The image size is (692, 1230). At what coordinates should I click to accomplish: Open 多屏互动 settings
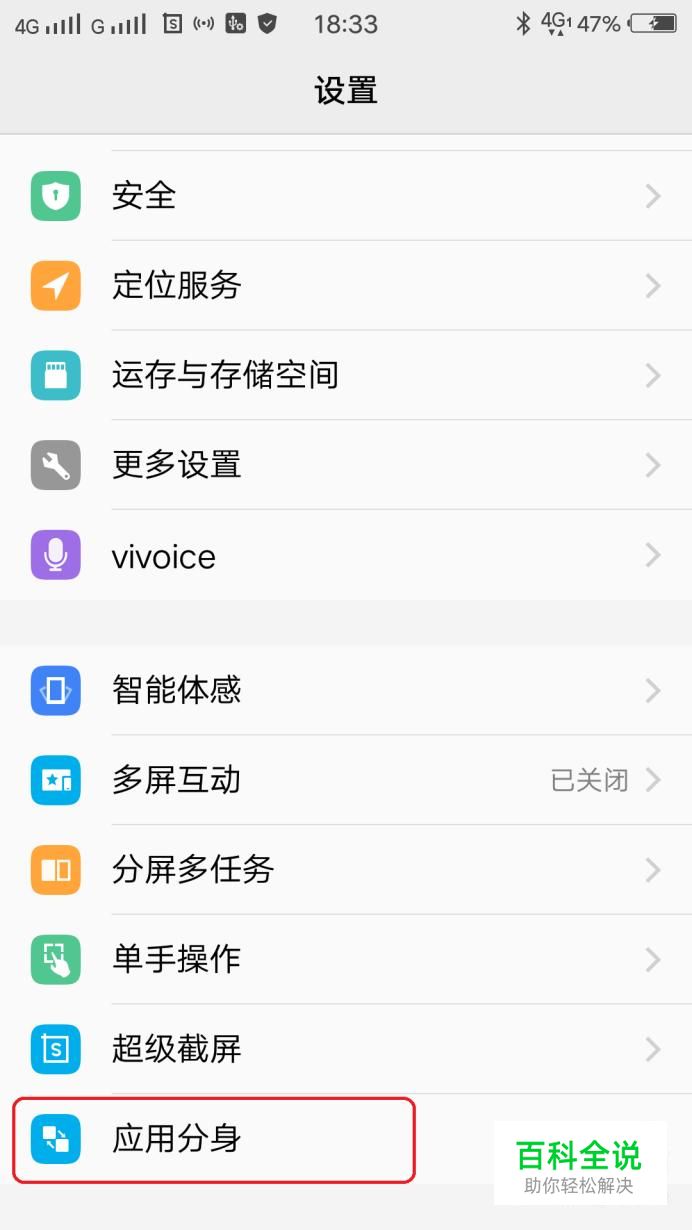[x=346, y=780]
